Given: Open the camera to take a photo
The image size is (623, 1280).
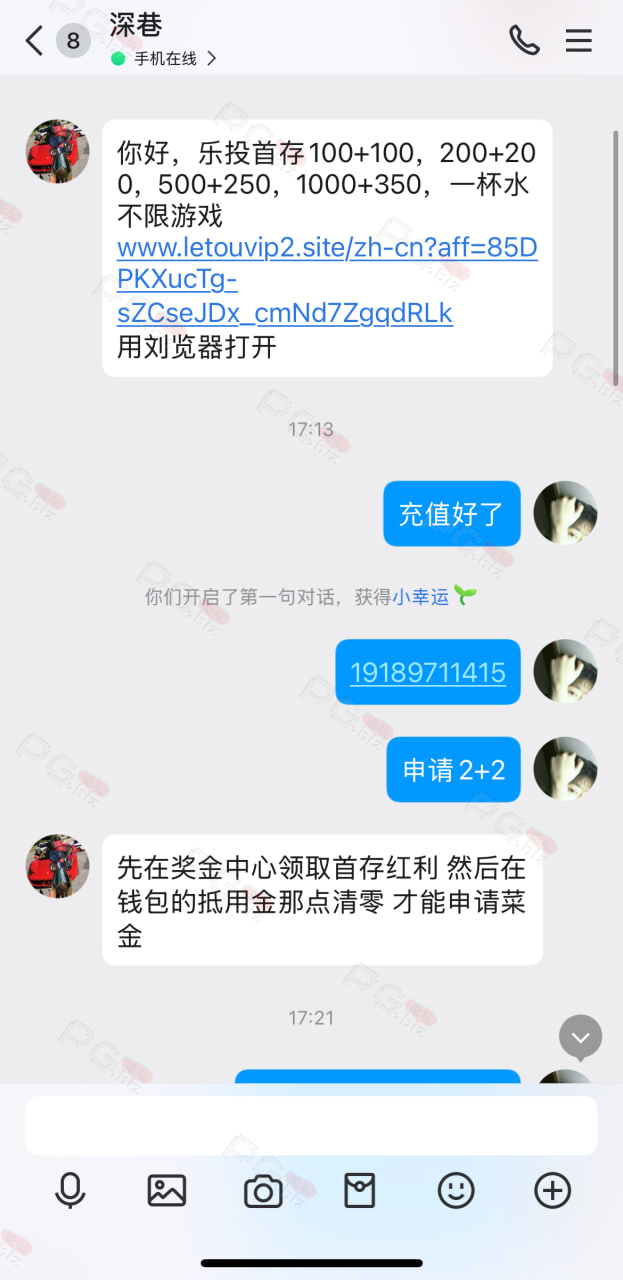Looking at the screenshot, I should pos(263,1191).
